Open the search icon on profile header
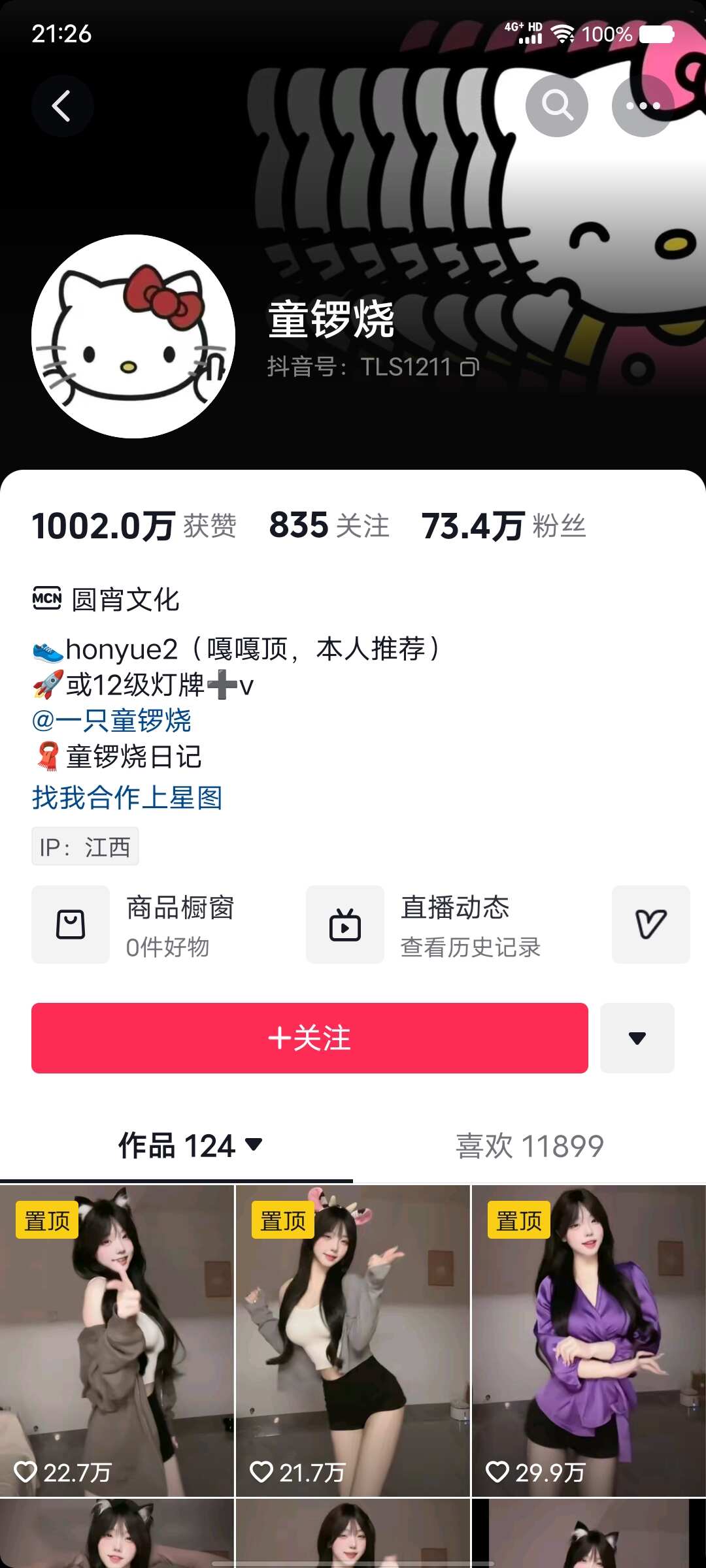Screen dimensions: 706x1568 [x=556, y=105]
